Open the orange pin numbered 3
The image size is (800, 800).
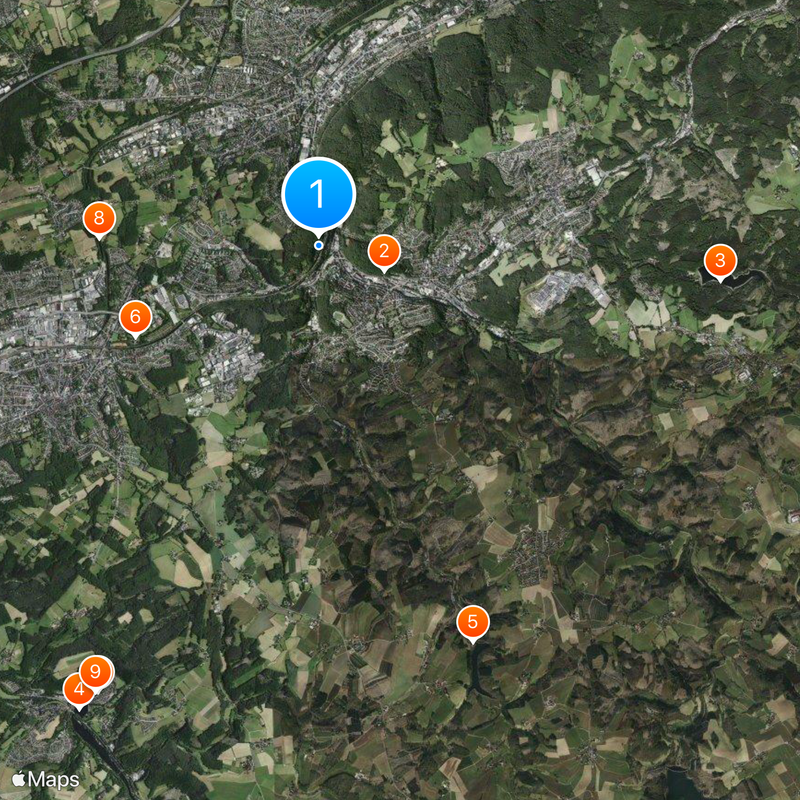click(719, 262)
